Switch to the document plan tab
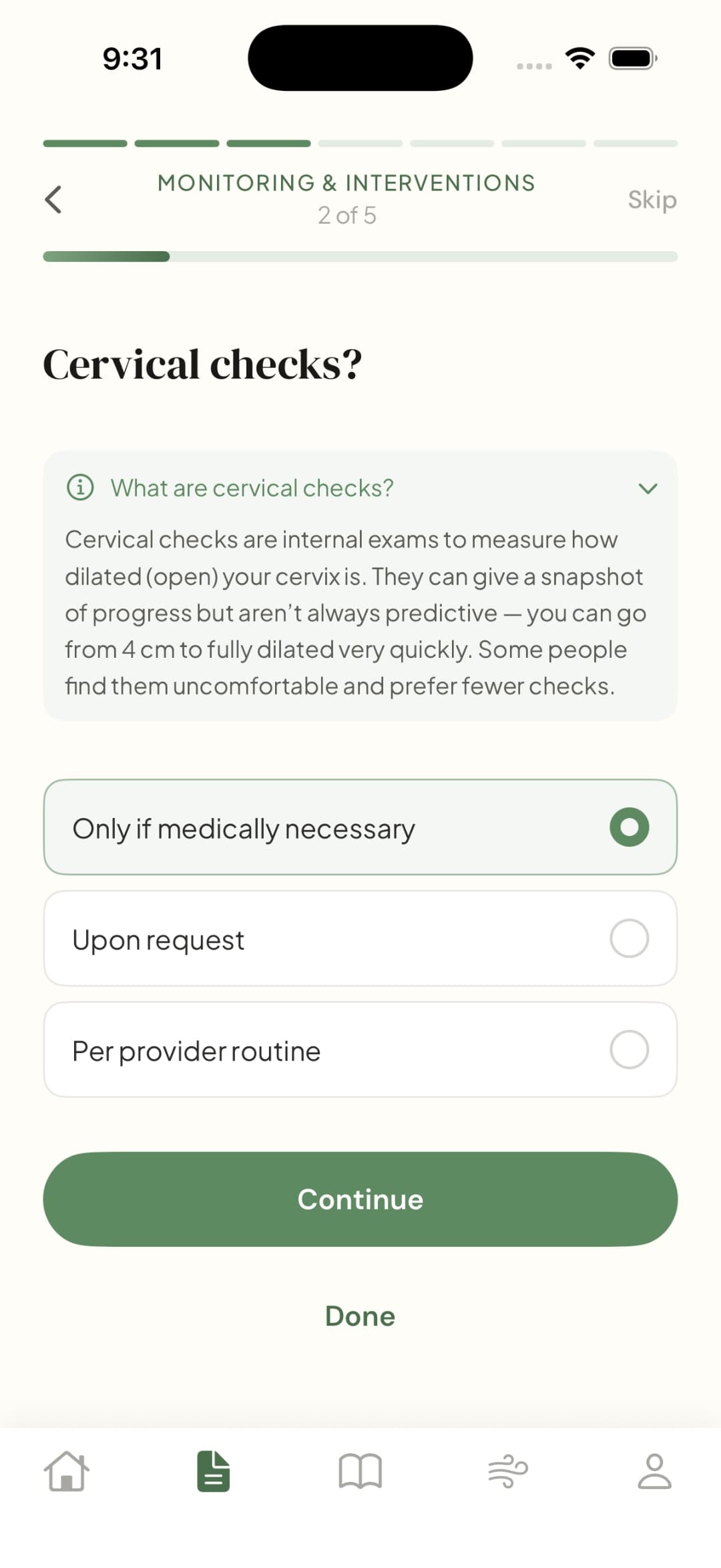The height and width of the screenshot is (1568, 721). (x=214, y=1471)
